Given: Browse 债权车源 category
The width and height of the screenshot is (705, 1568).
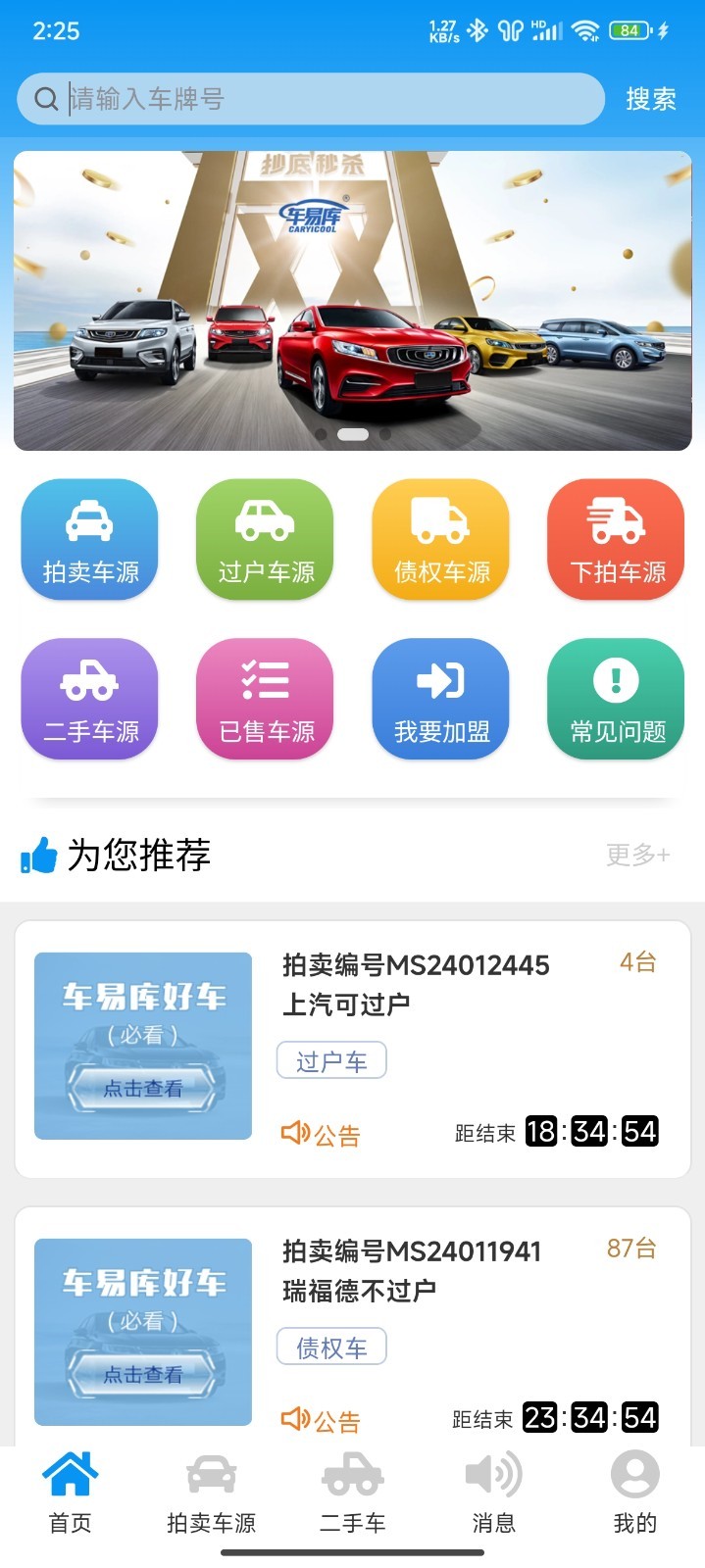Looking at the screenshot, I should 441,538.
